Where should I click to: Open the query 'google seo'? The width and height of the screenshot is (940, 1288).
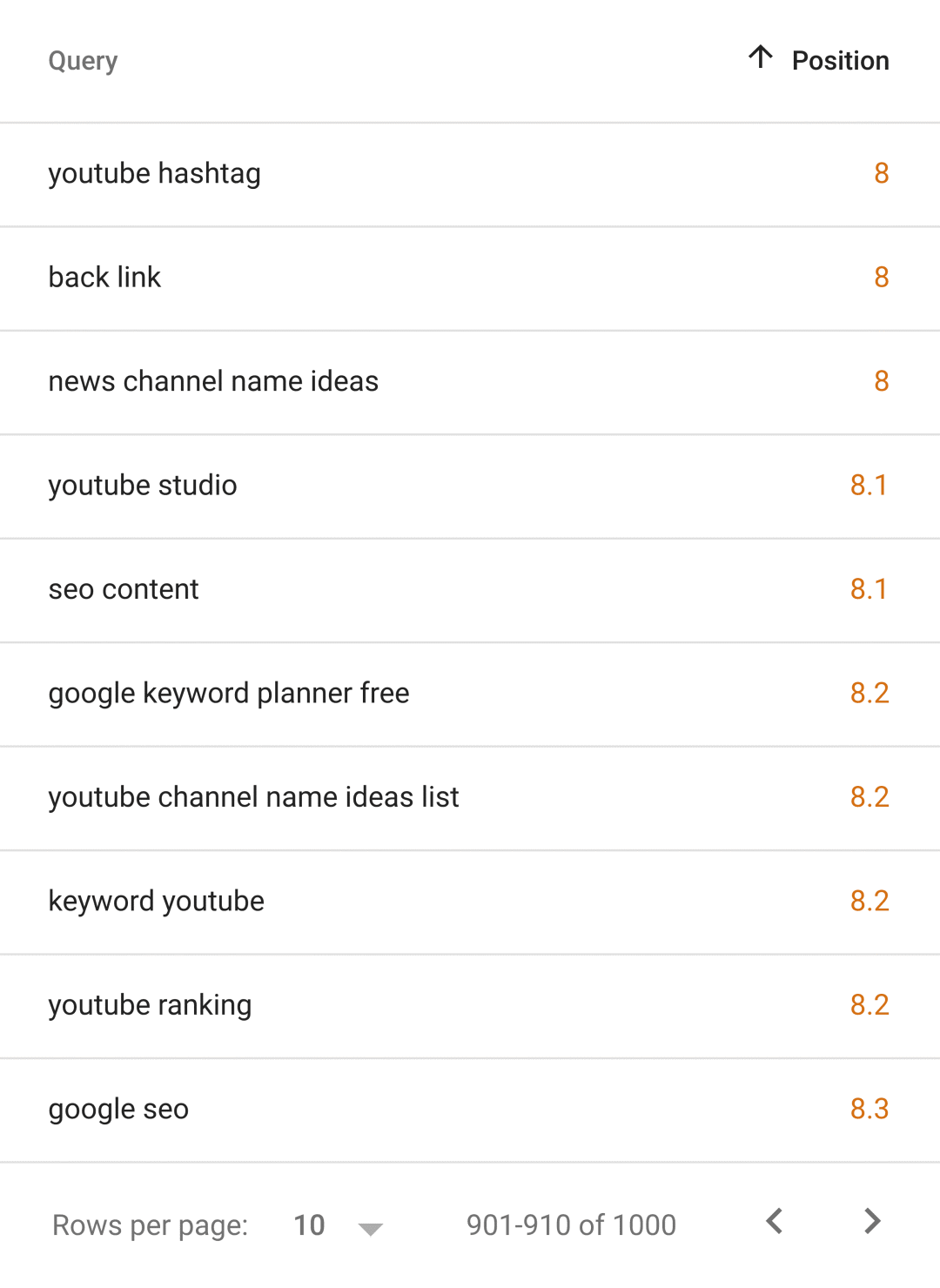[x=118, y=1109]
